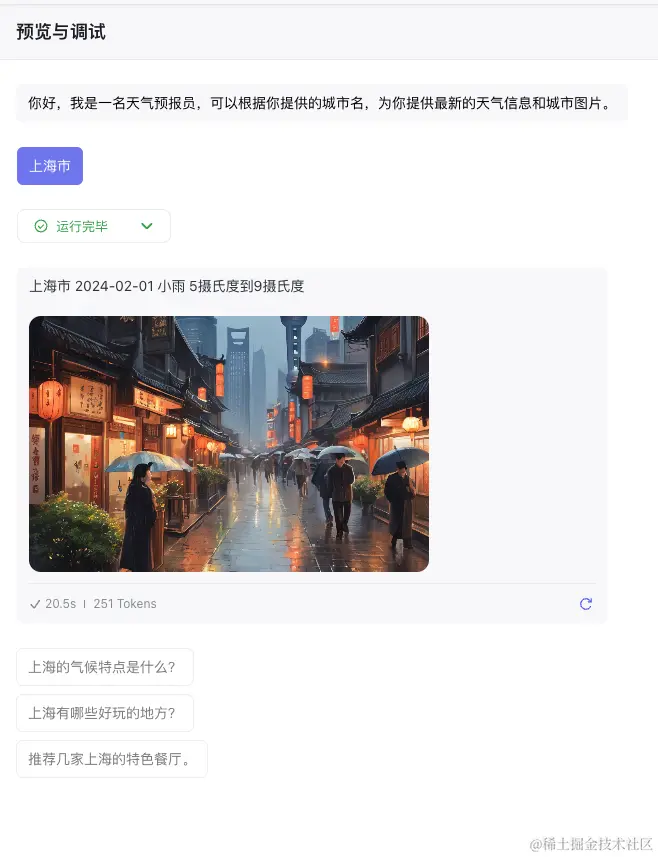
Task: Choose 推荐几家上海的特色餐厅 suggestion
Action: (x=111, y=759)
